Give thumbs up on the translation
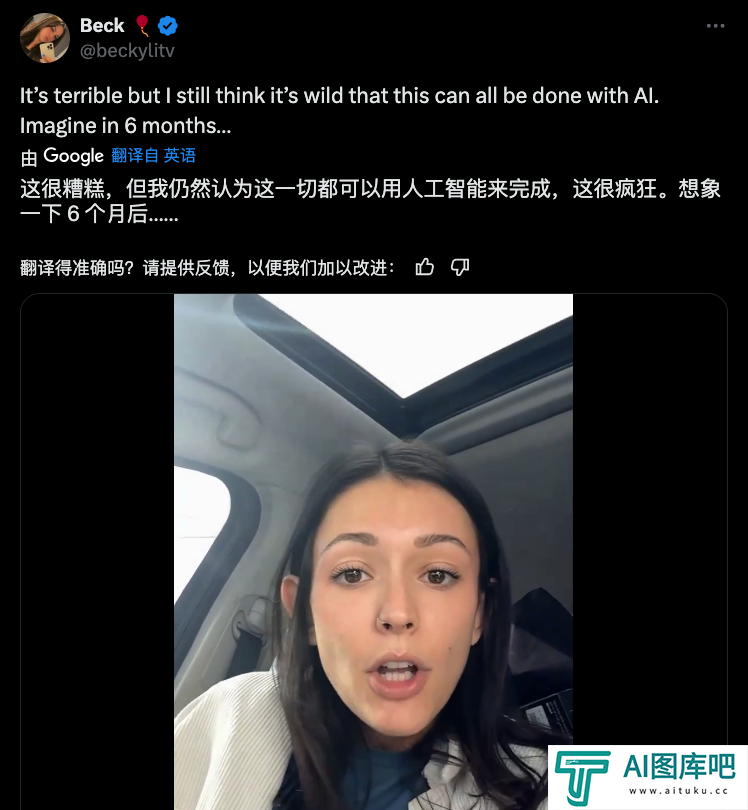The image size is (748, 810). 425,267
